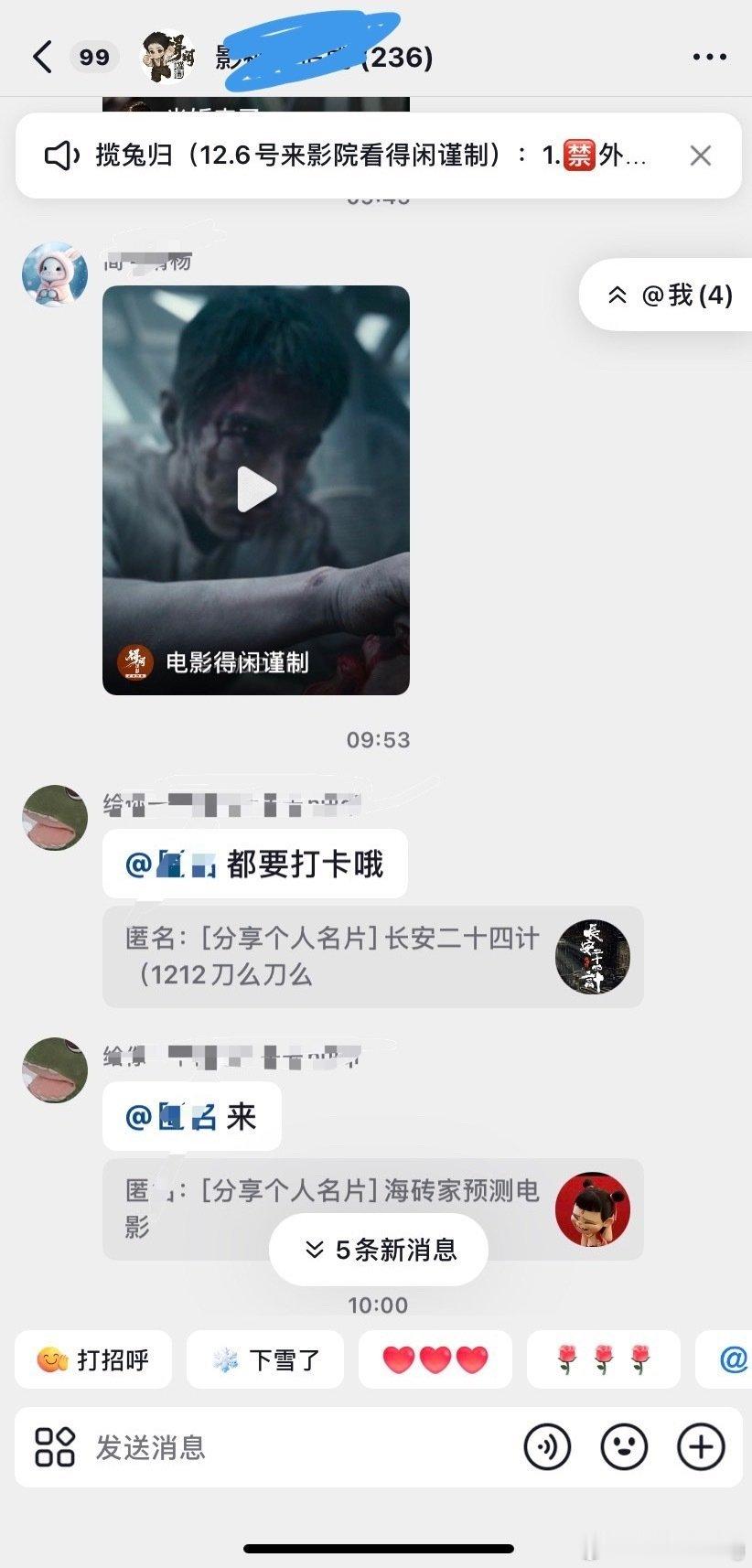This screenshot has height=1568, width=752.
Task: Open the emoji picker smiley icon
Action: point(625,1447)
